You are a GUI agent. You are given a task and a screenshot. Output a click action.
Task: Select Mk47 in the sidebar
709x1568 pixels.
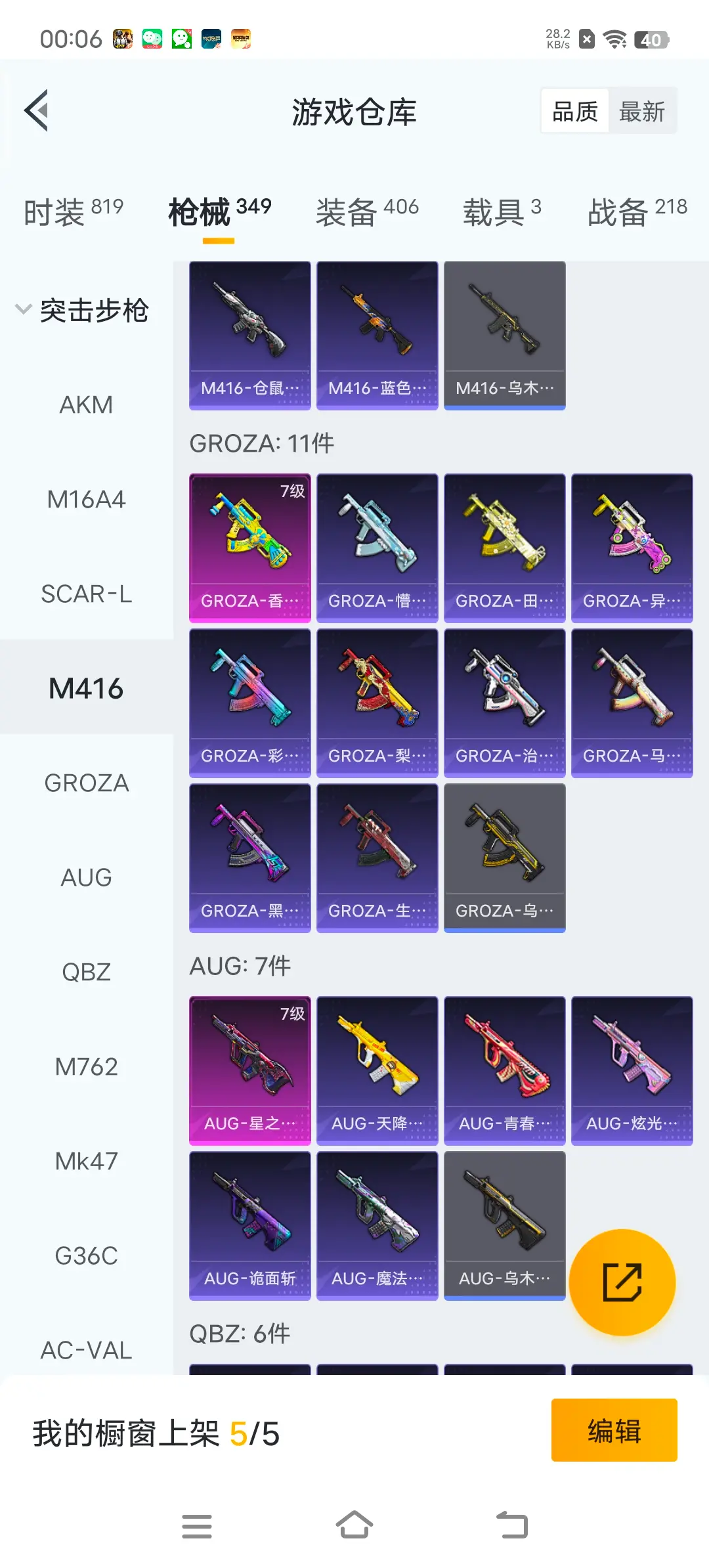[86, 1161]
